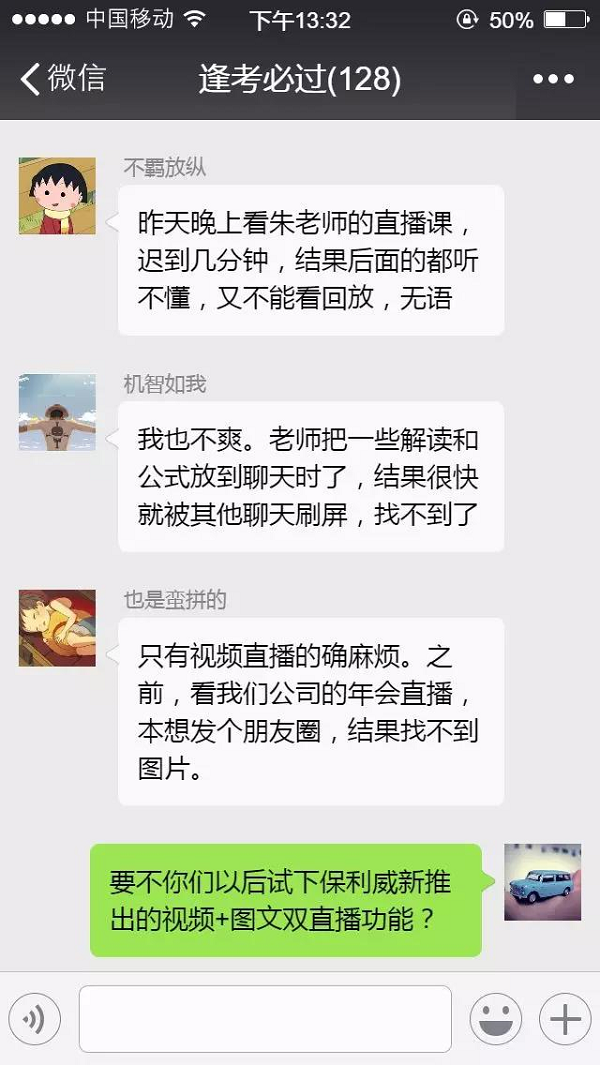View 不羁放纵's profile avatar
600x1065 pixels.
point(57,195)
